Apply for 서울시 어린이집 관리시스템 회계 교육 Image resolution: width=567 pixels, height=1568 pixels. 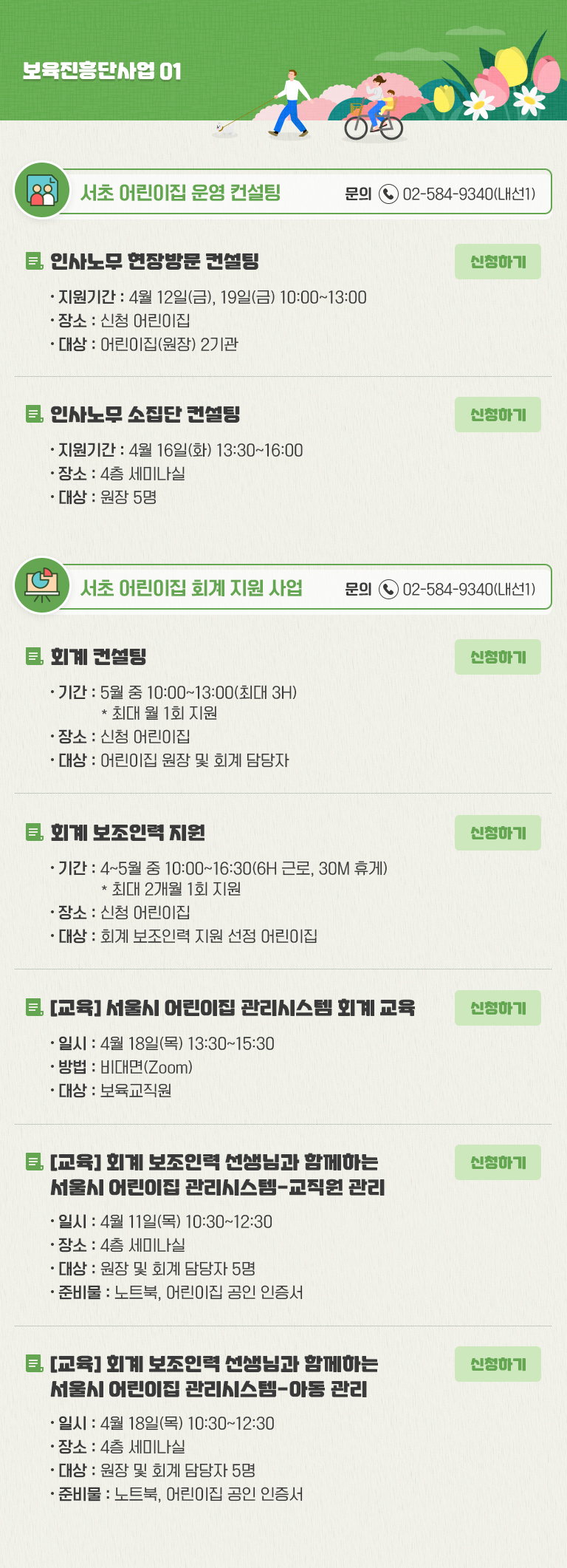click(498, 1008)
